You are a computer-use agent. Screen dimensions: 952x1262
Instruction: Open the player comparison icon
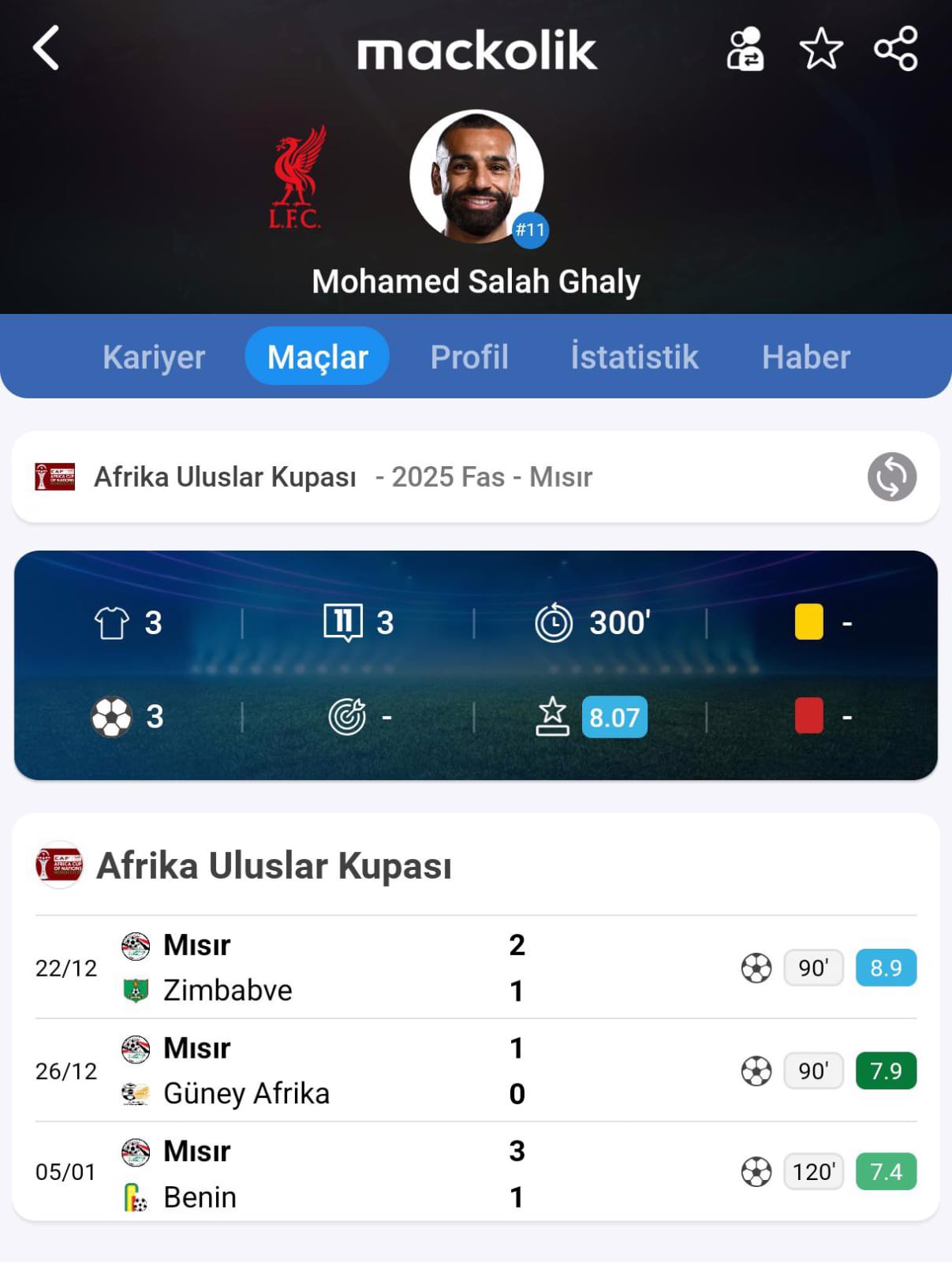pyautogui.click(x=745, y=50)
